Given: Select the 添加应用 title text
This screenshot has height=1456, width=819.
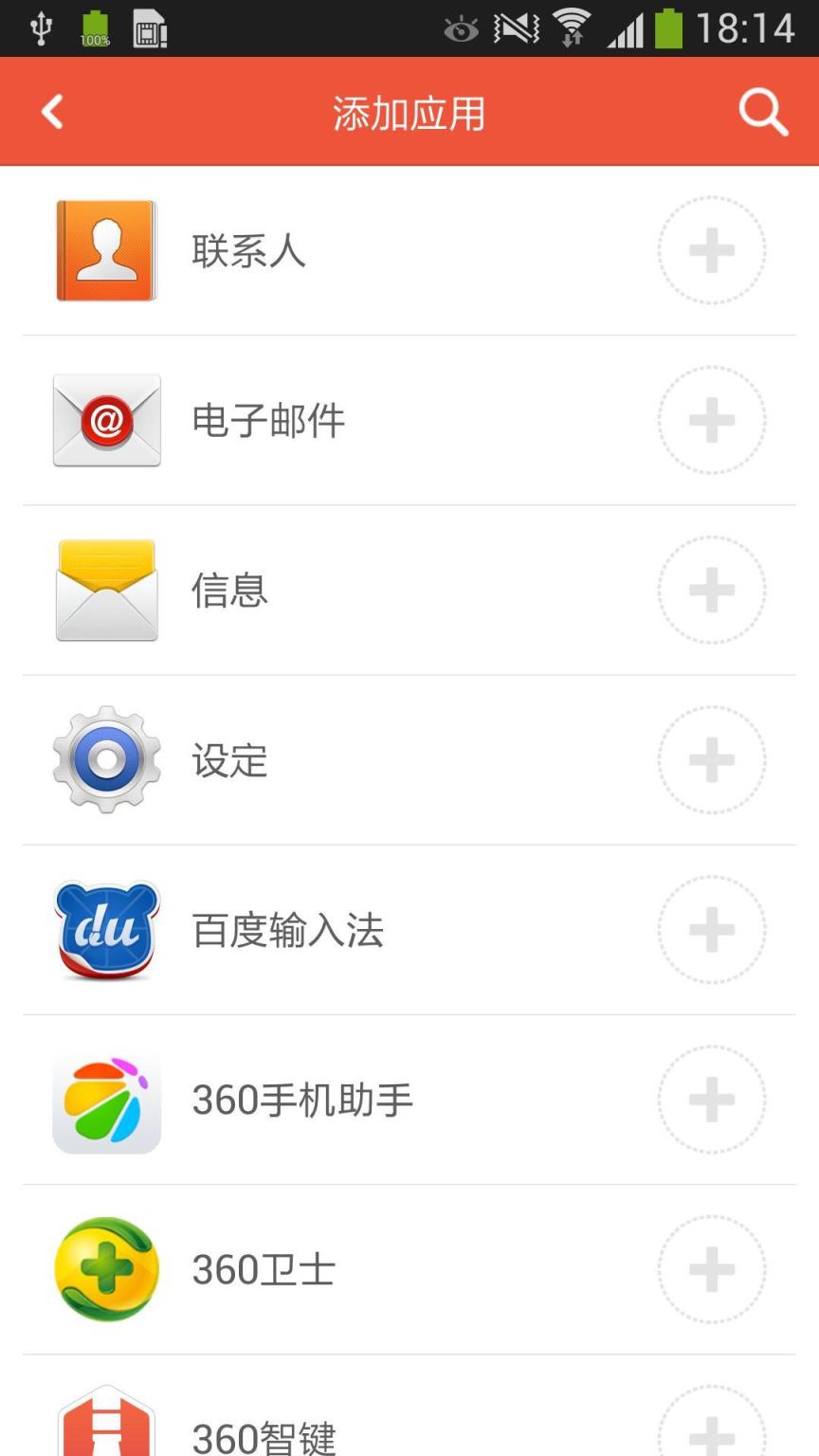Looking at the screenshot, I should tap(409, 111).
